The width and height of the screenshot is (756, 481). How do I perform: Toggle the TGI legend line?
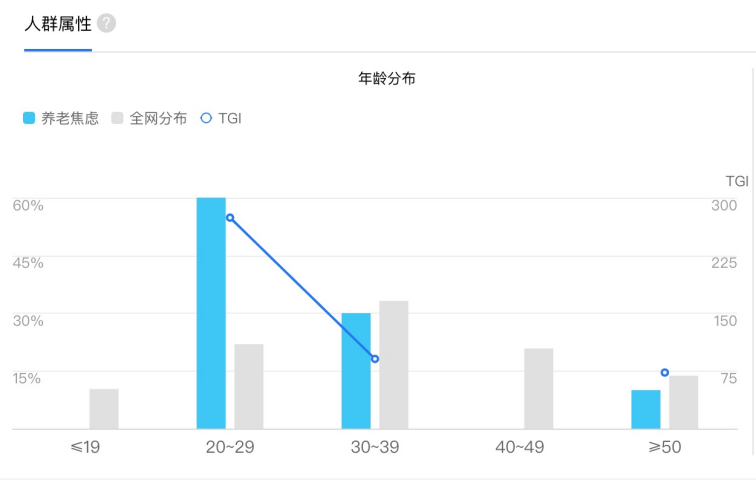[x=221, y=118]
